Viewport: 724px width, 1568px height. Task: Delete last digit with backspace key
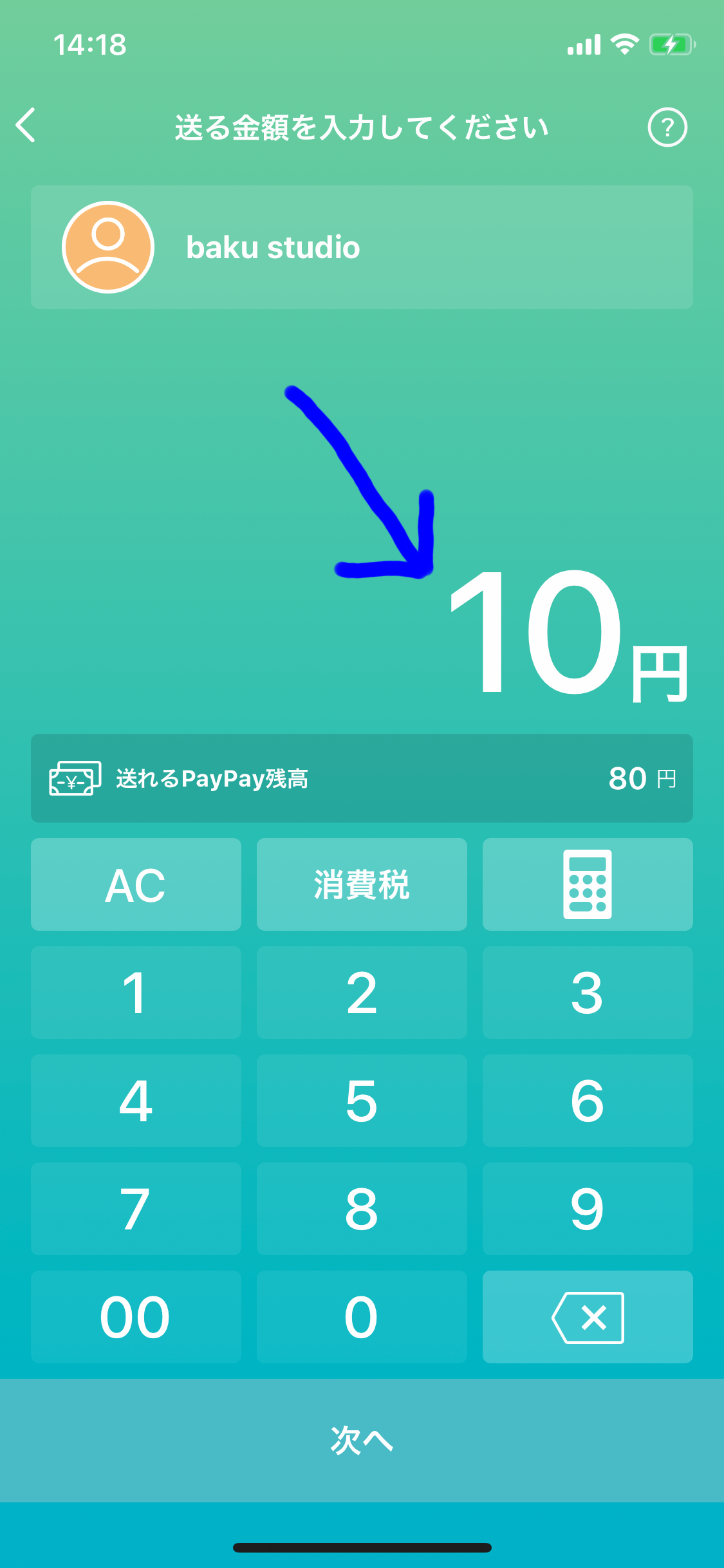pos(588,1317)
